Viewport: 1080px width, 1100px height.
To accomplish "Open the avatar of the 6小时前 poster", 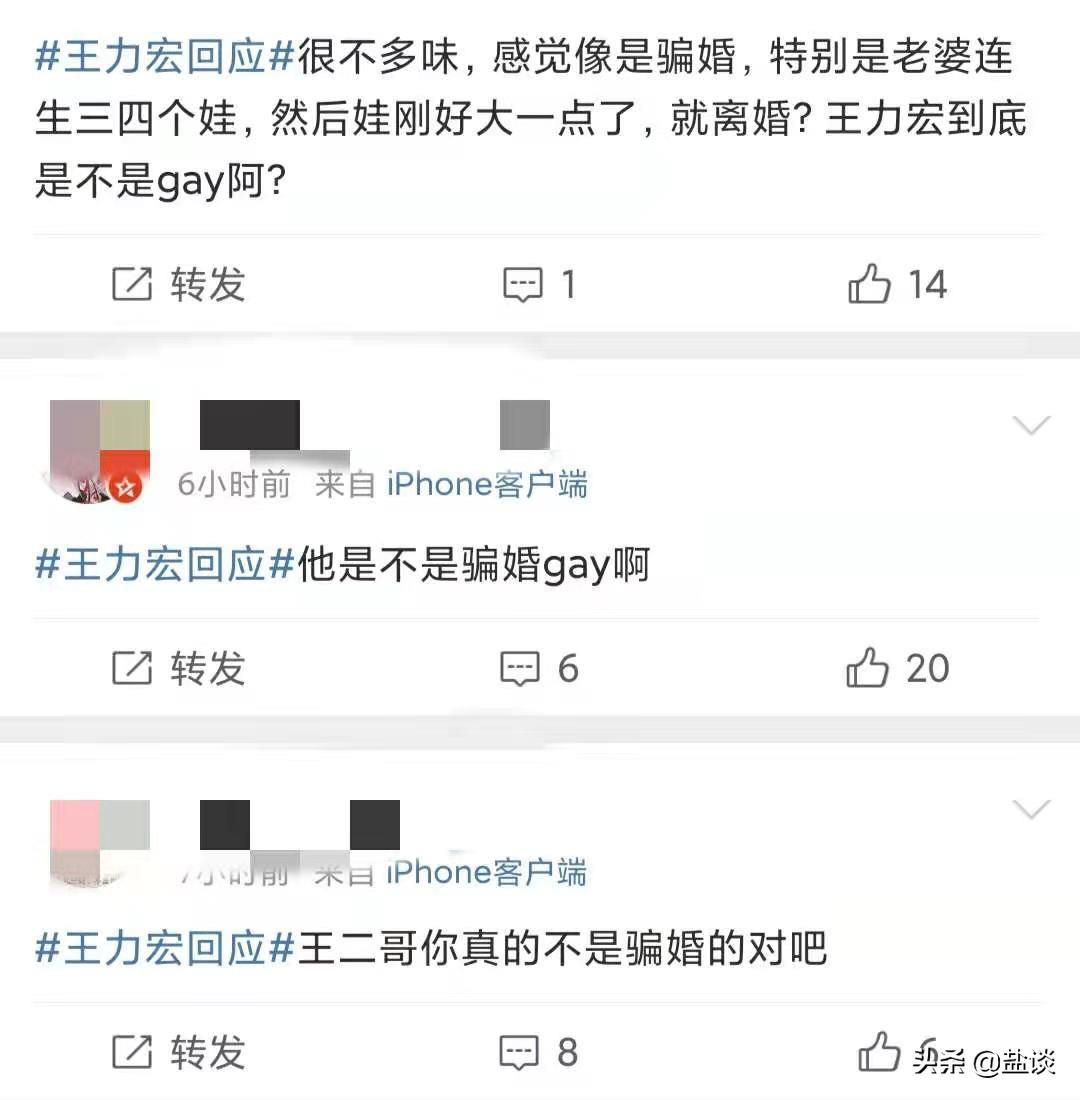I will point(99,451).
